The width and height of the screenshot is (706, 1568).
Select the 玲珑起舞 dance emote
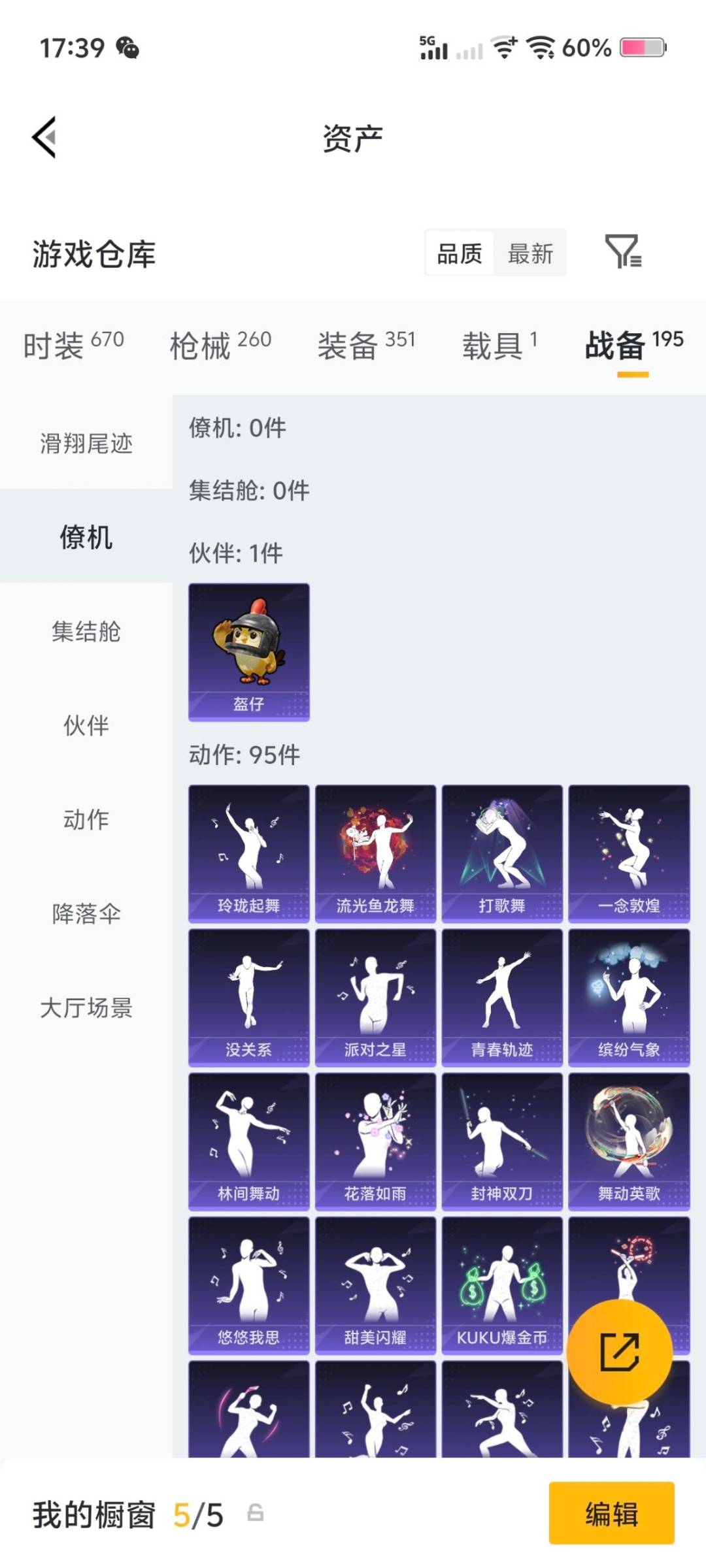coord(248,853)
